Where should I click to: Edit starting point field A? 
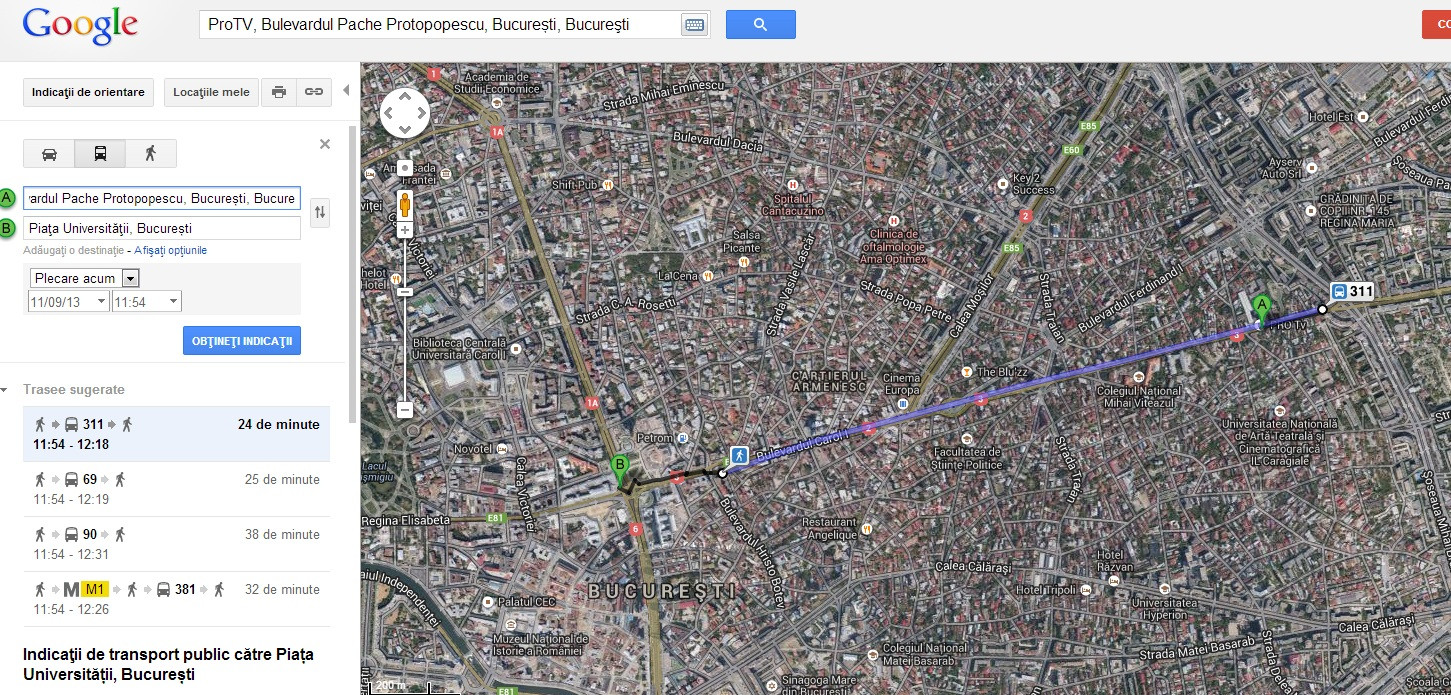pos(162,198)
